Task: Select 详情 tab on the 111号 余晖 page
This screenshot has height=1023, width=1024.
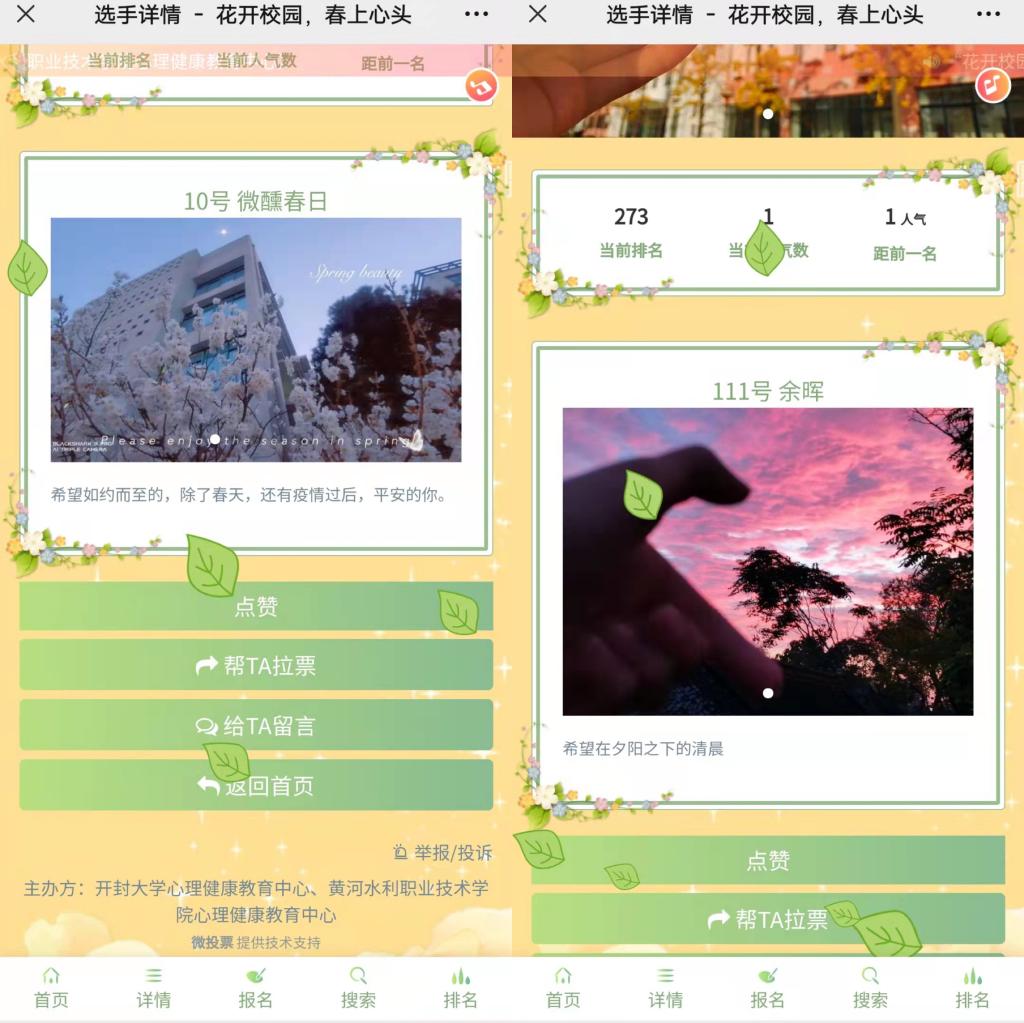Action: point(665,988)
